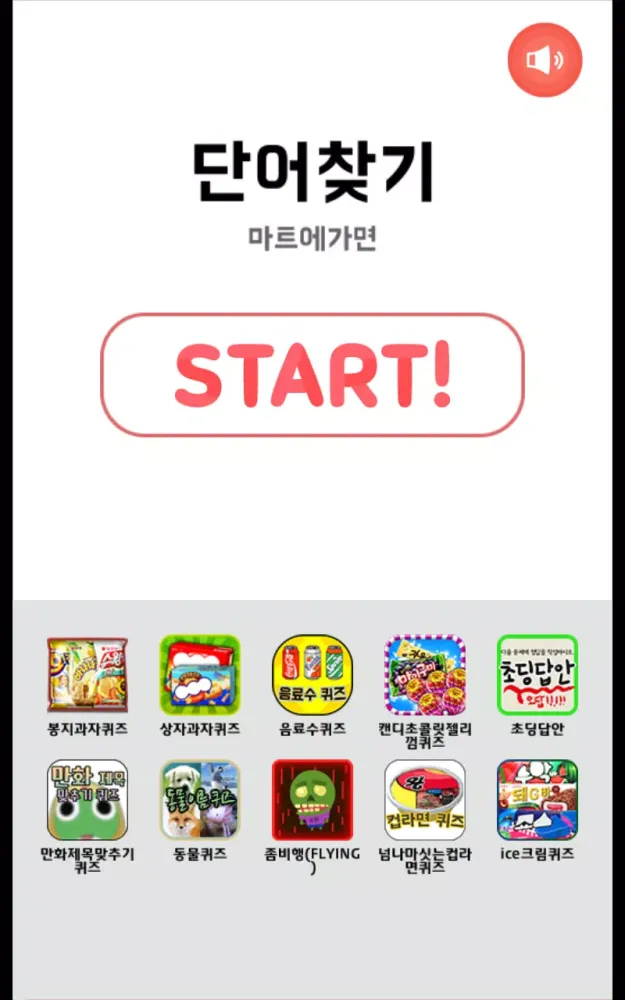Select the ice크림퀴즈 app icon
The height and width of the screenshot is (1000, 625).
(x=537, y=800)
